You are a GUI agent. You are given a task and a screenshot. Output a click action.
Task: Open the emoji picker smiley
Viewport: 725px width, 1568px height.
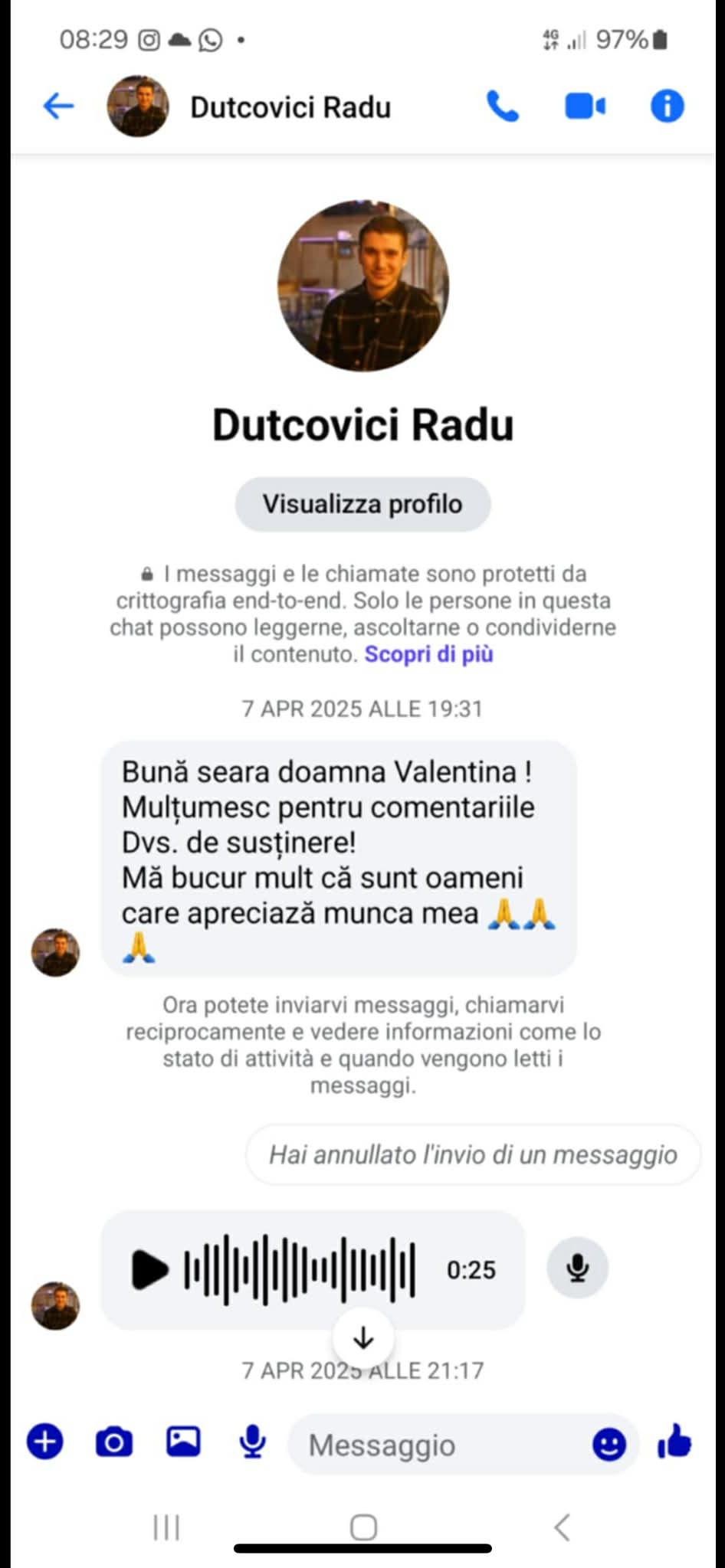[609, 1445]
